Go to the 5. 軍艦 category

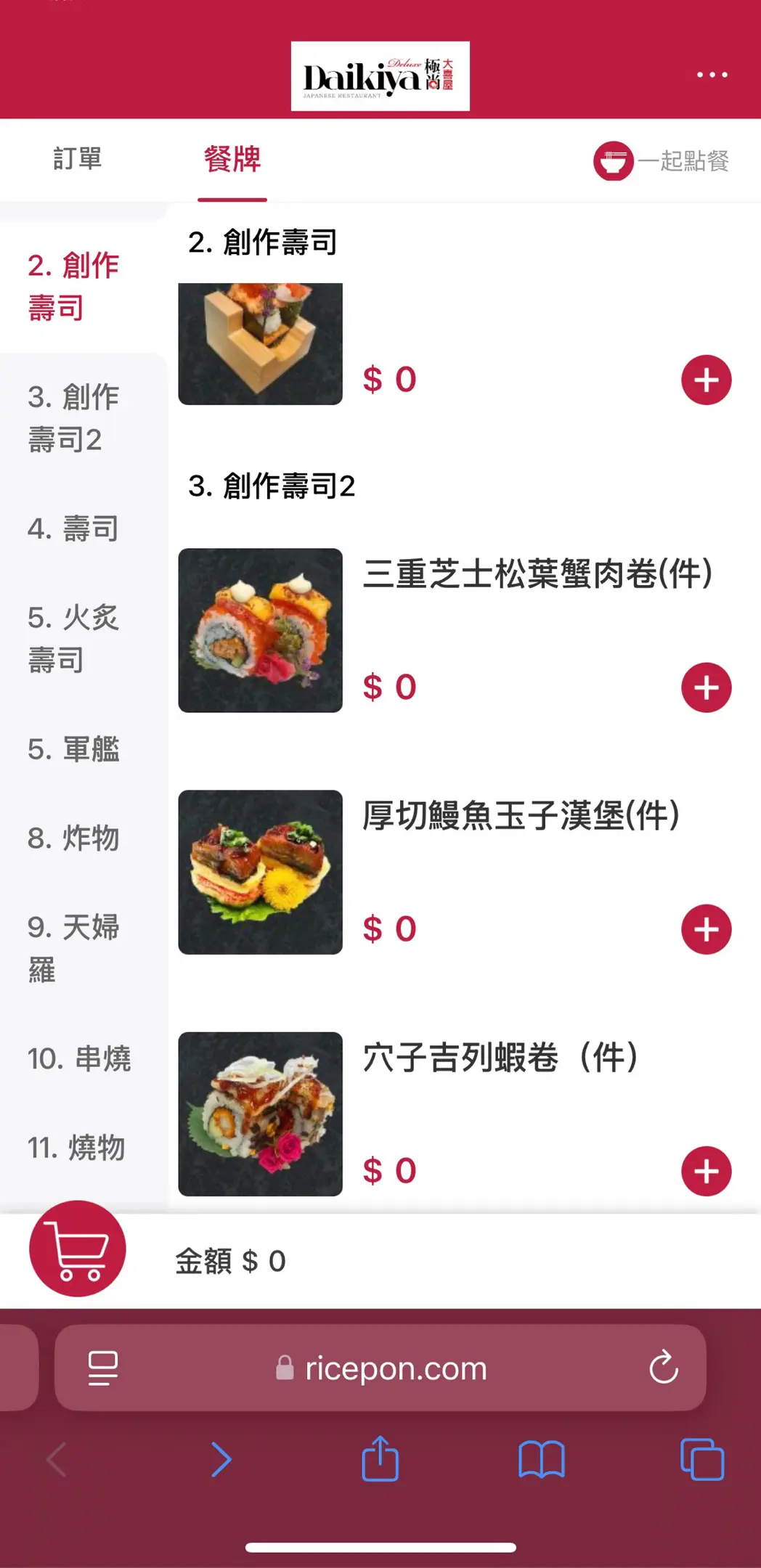coord(73,749)
